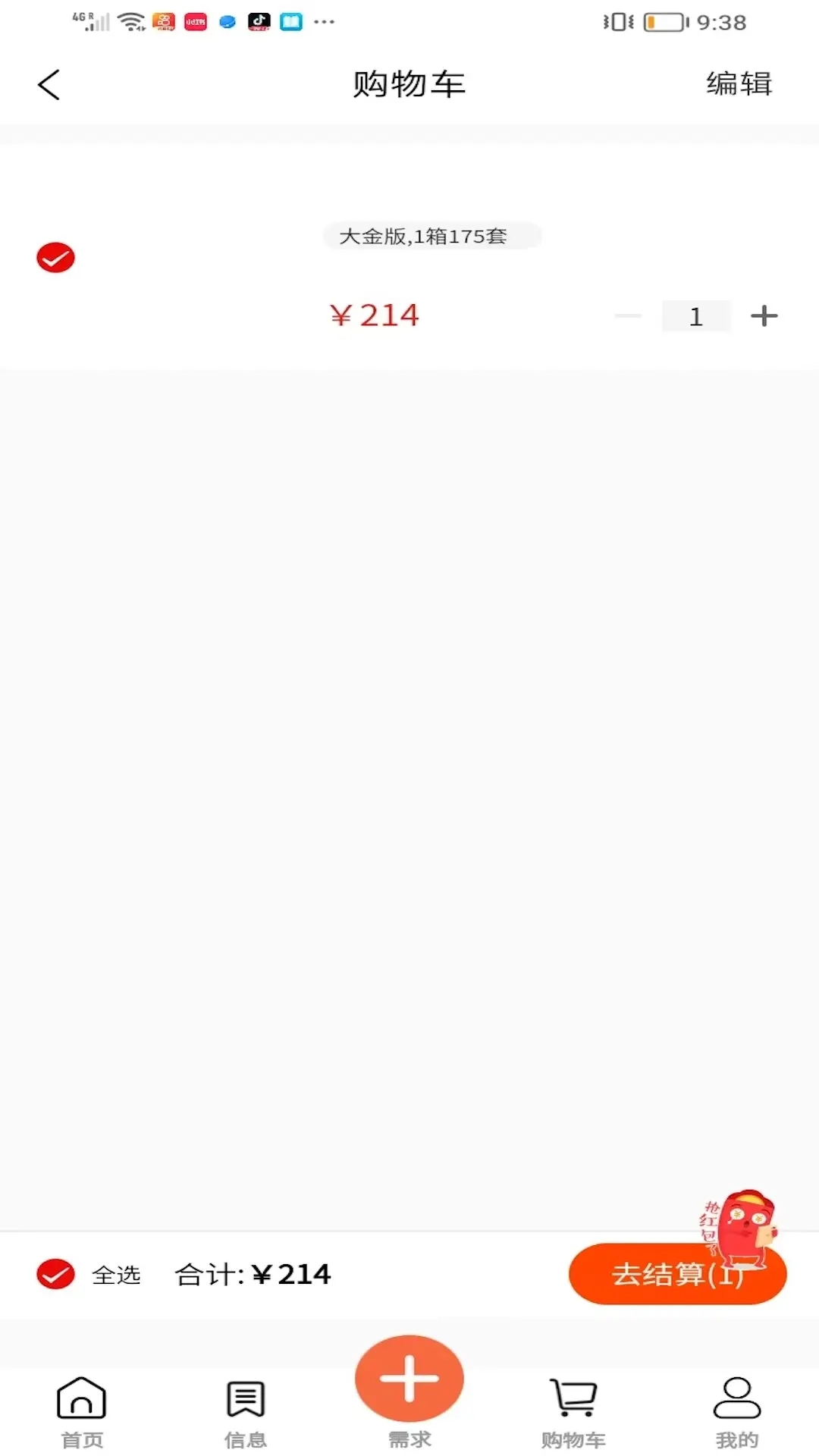Go back from the shopping cart

(x=49, y=84)
